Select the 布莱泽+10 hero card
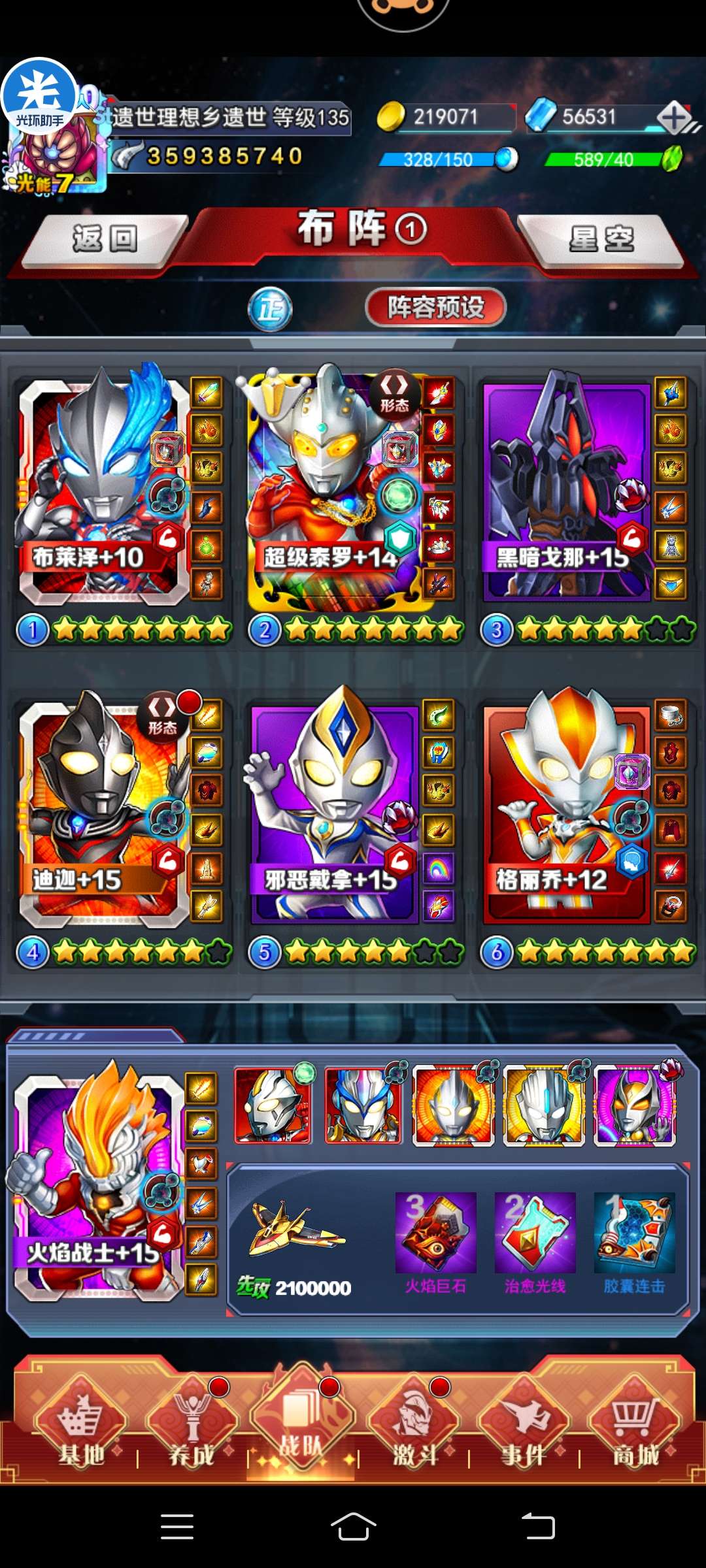 pos(101,490)
